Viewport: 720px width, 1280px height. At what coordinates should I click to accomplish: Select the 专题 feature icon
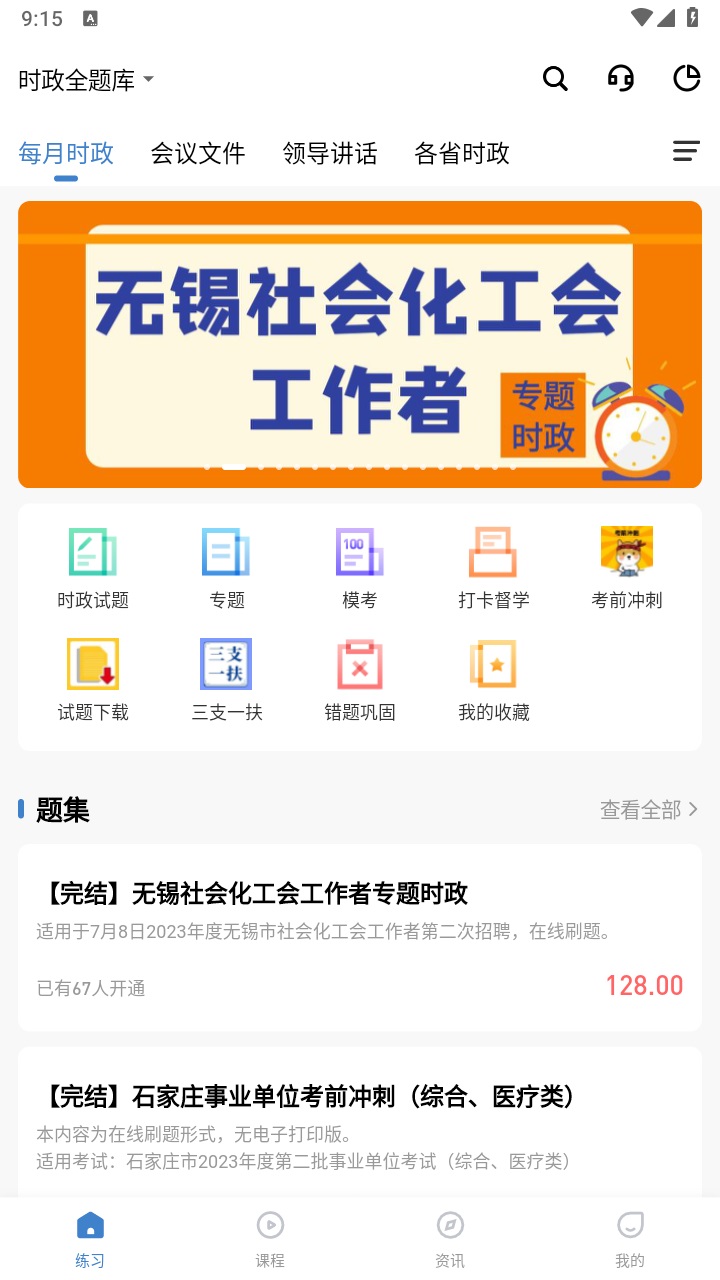point(225,565)
